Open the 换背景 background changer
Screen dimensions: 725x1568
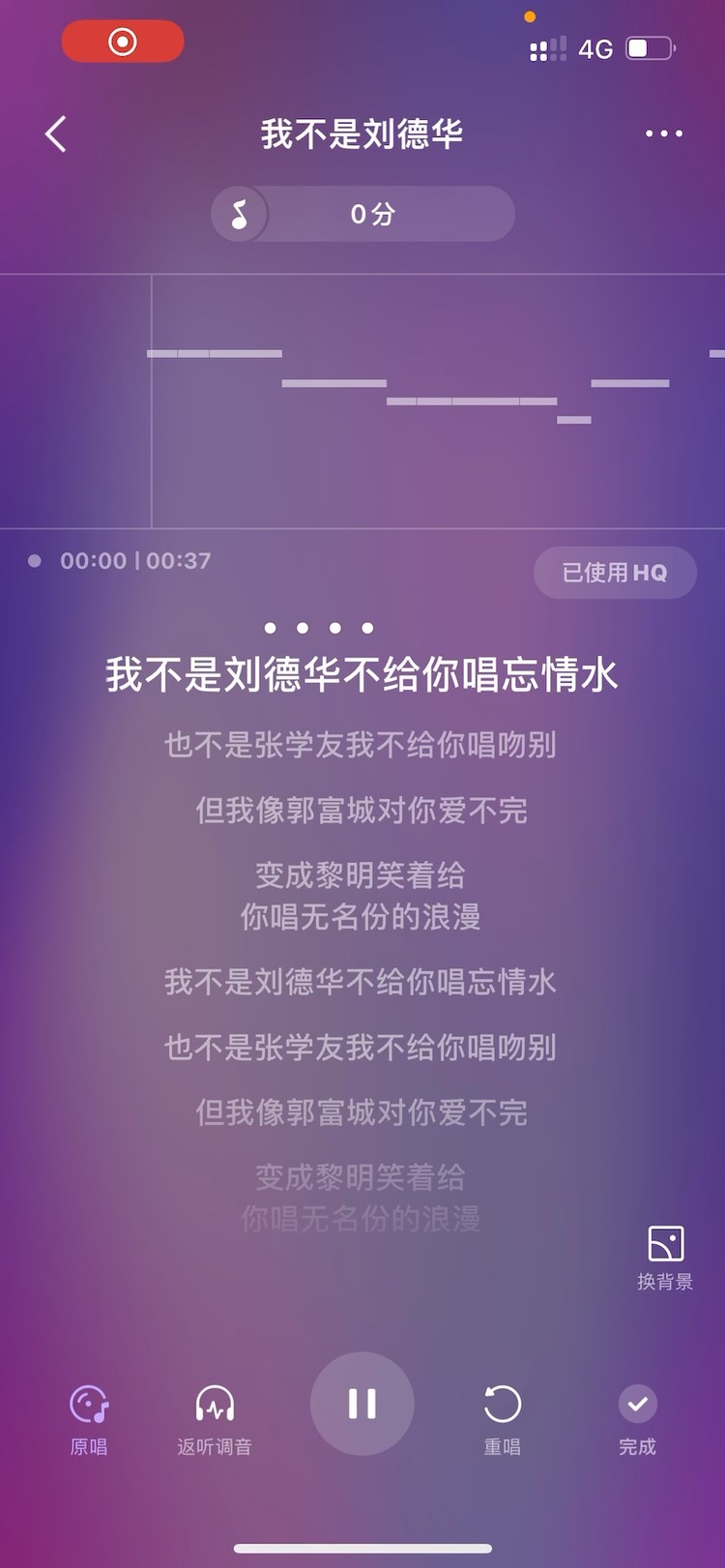click(x=664, y=1256)
